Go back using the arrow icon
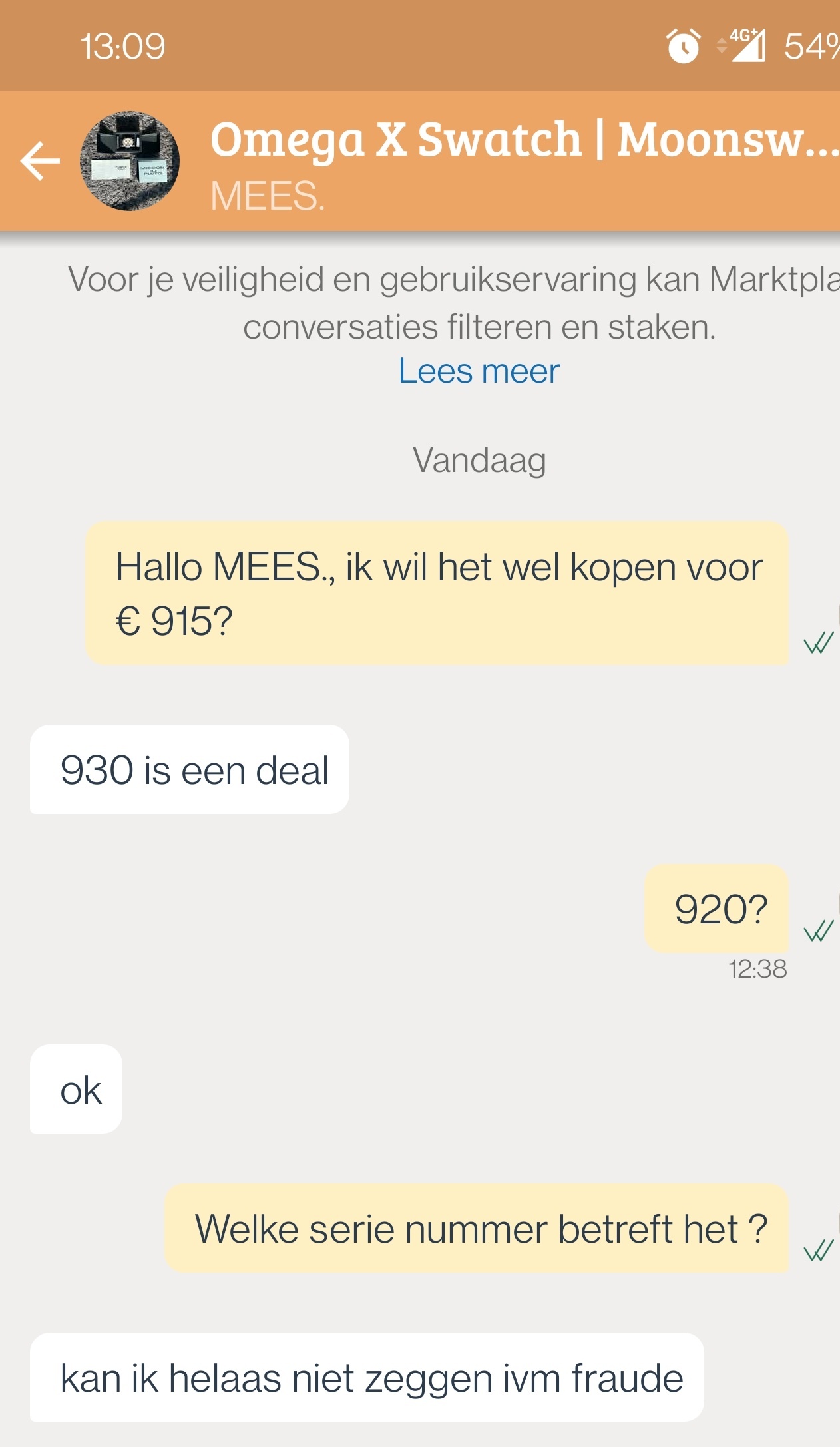 tap(40, 160)
